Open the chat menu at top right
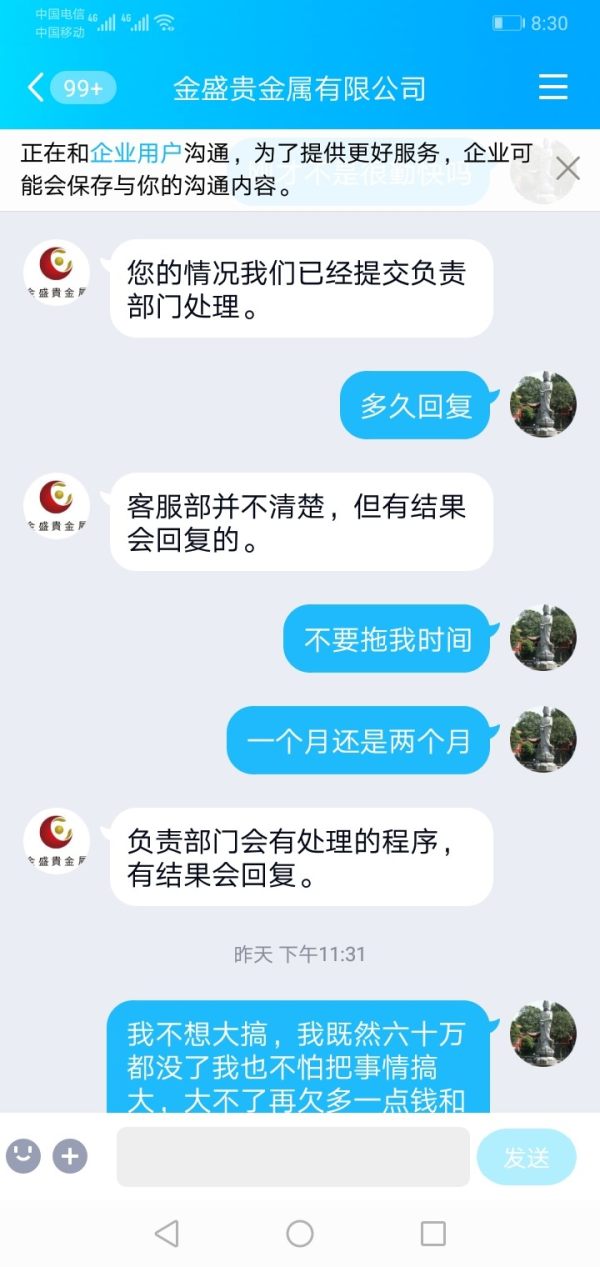This screenshot has width=600, height=1267. pos(553,88)
